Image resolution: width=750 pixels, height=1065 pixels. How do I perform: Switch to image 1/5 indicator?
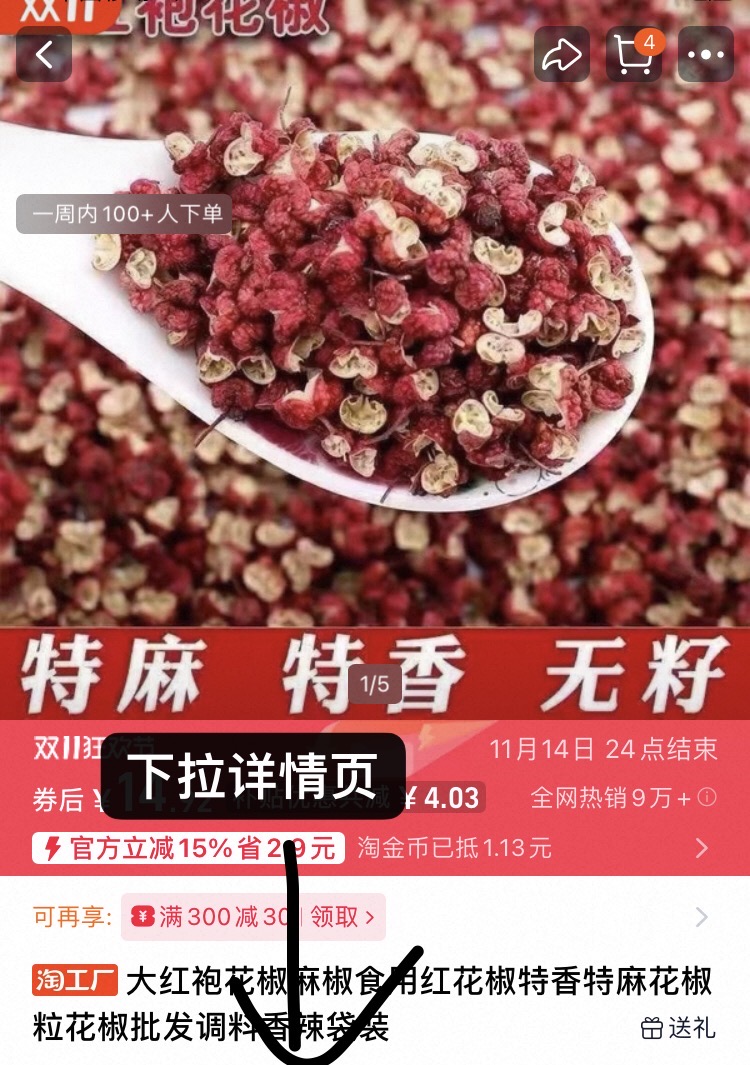click(375, 684)
